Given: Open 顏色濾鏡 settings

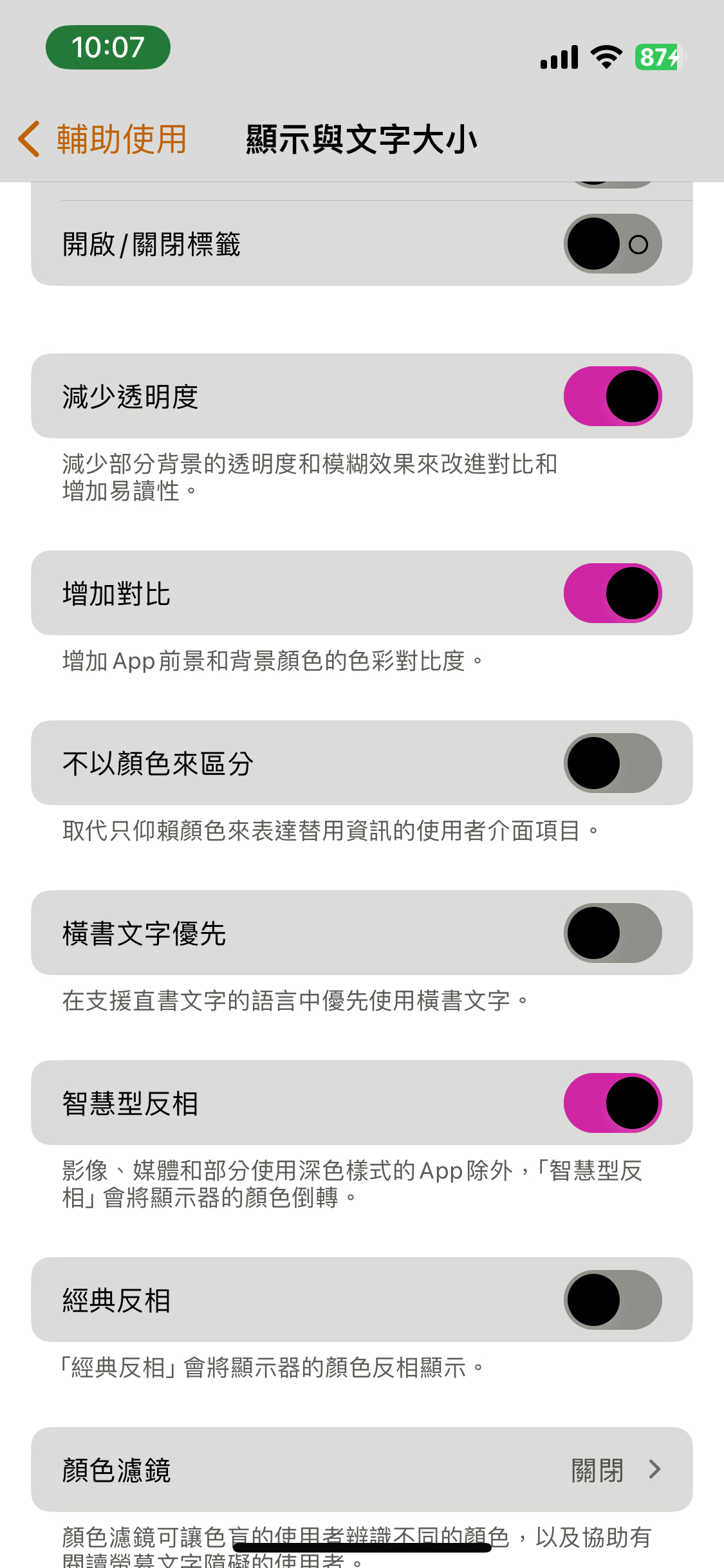Looking at the screenshot, I should click(x=362, y=1470).
